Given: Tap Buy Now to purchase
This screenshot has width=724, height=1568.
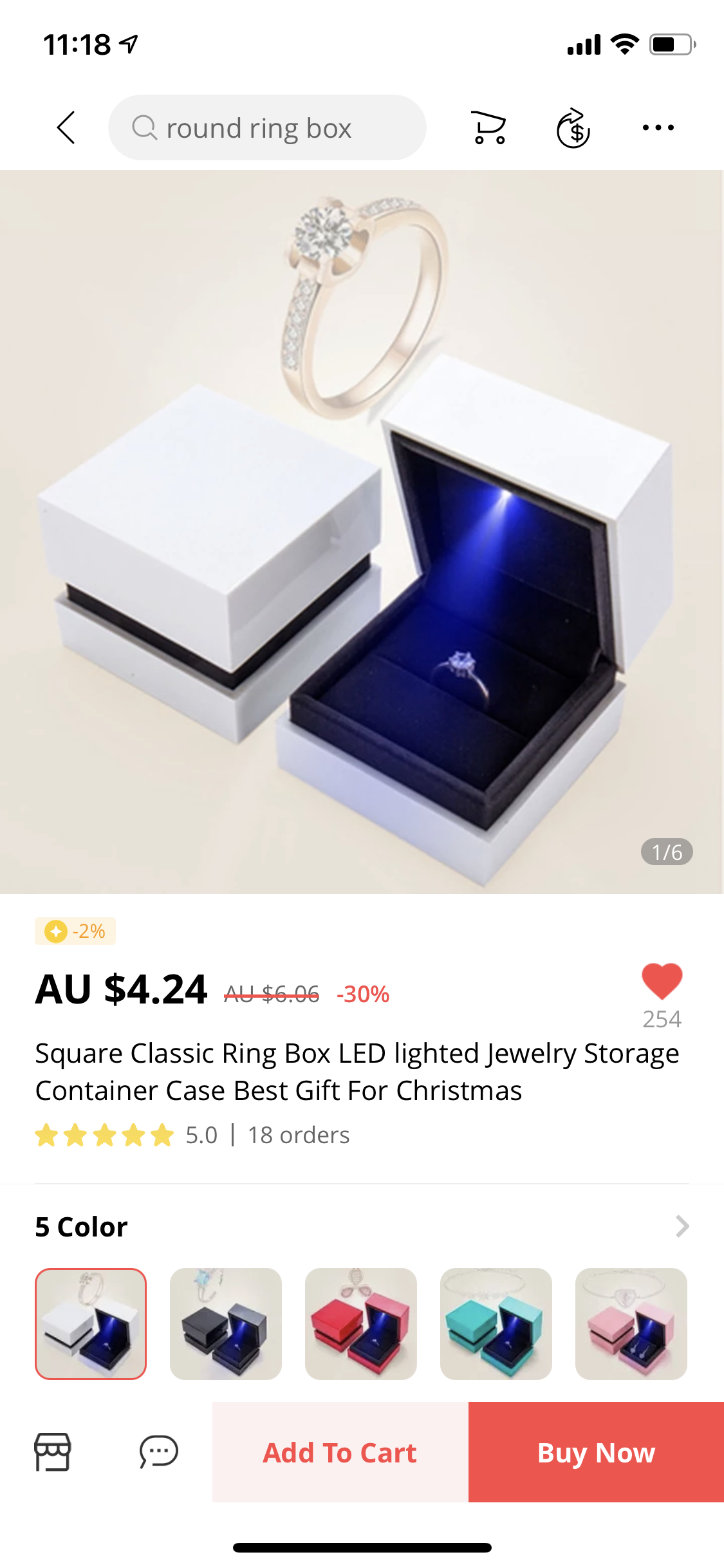Looking at the screenshot, I should pyautogui.click(x=596, y=1452).
